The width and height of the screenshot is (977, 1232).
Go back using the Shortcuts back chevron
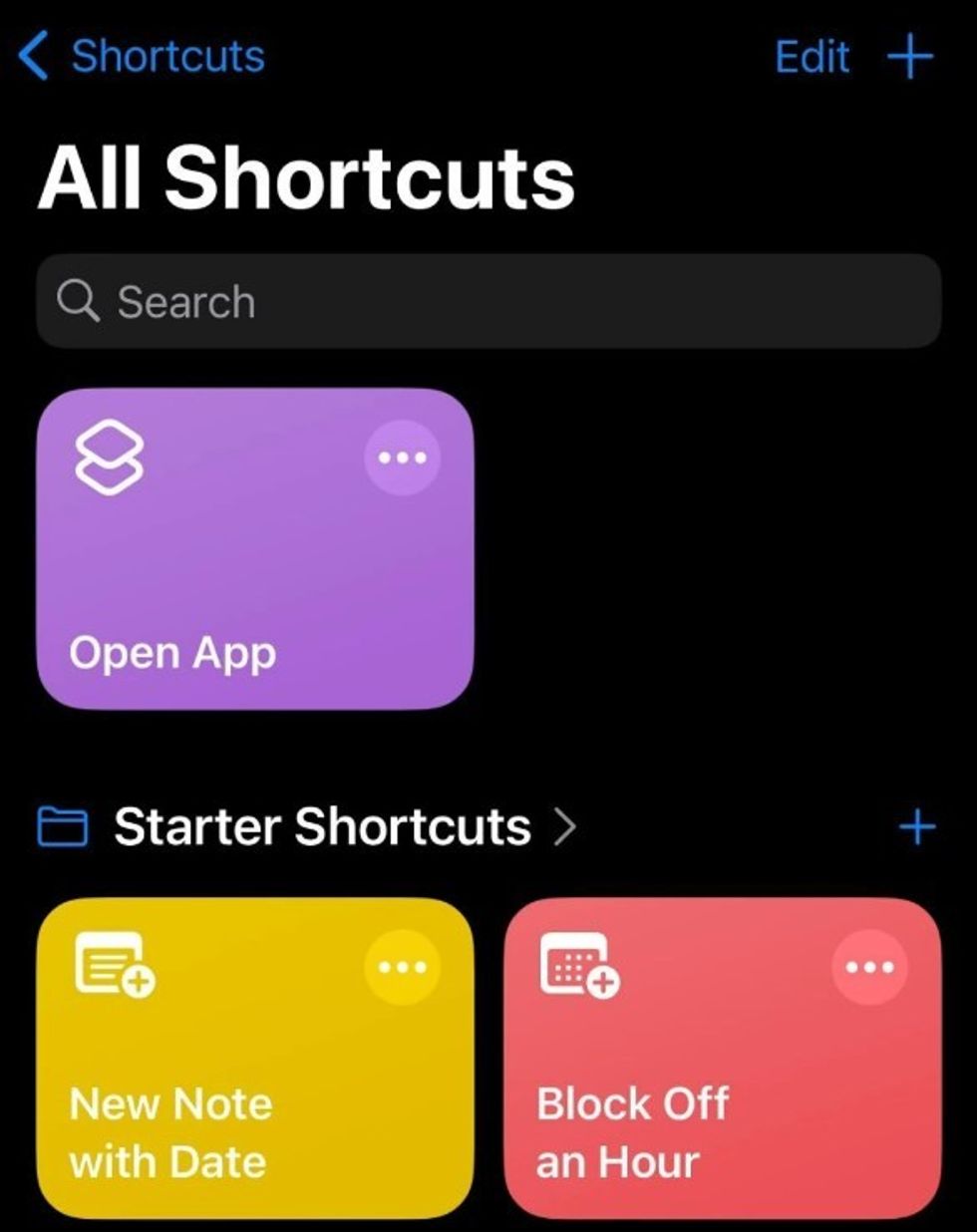33,55
